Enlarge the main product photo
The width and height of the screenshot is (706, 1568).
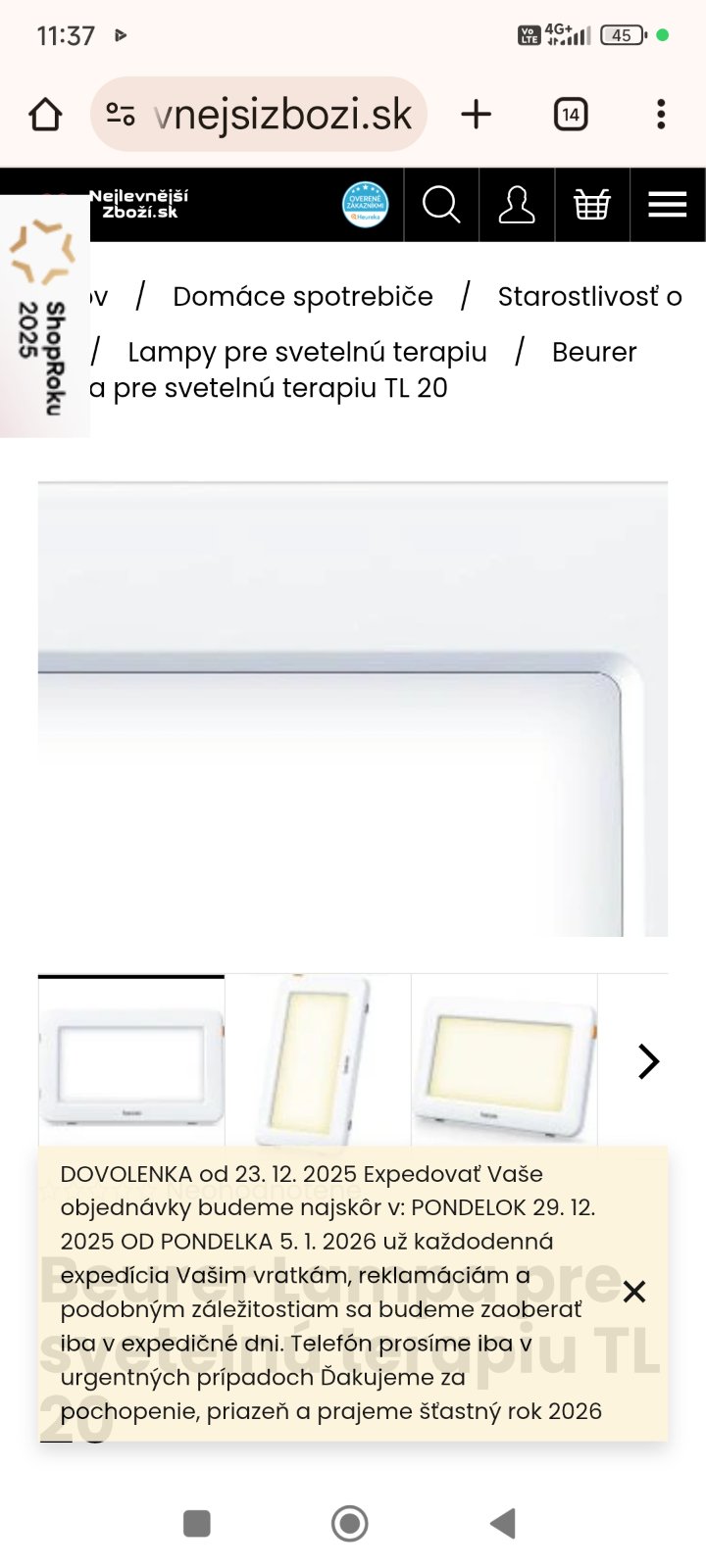tap(353, 709)
